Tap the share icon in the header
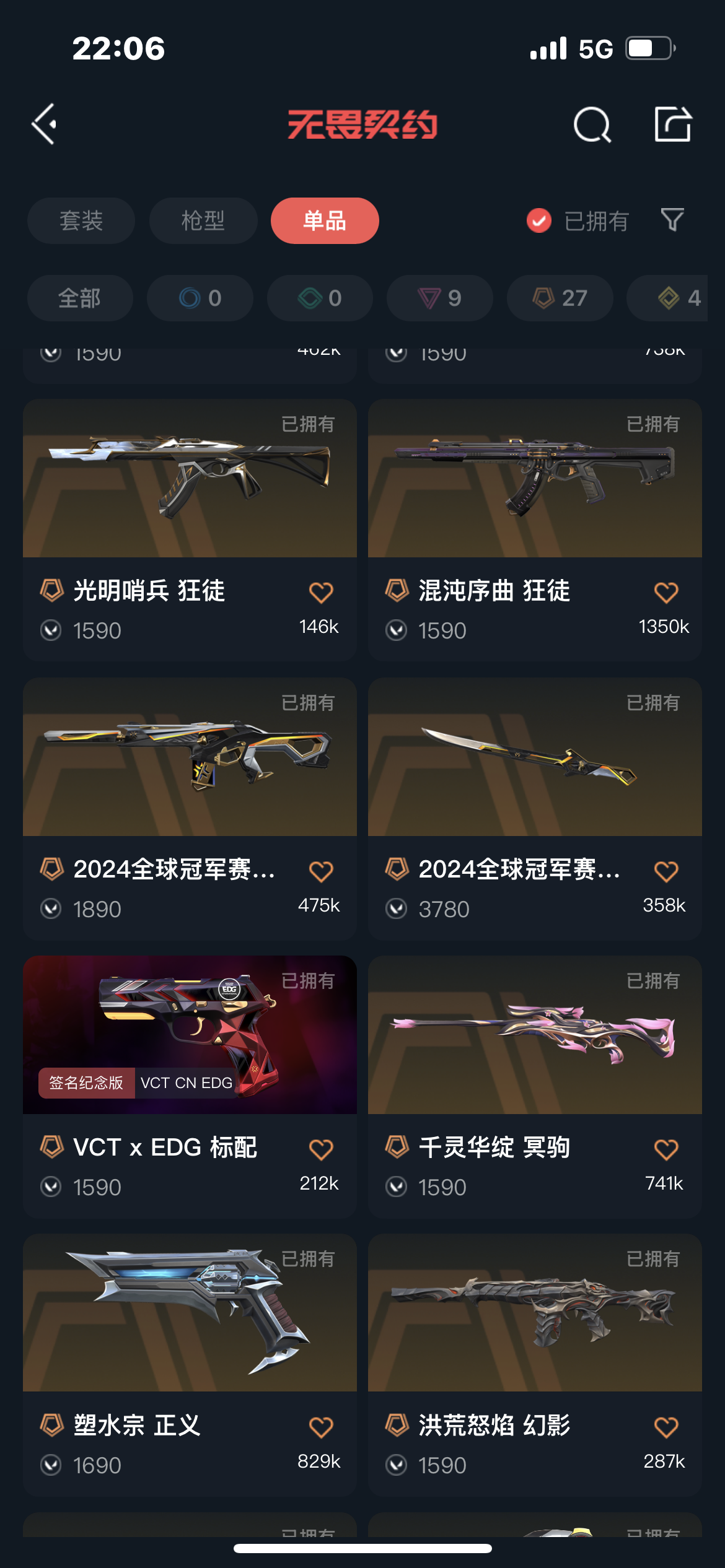 coord(672,124)
